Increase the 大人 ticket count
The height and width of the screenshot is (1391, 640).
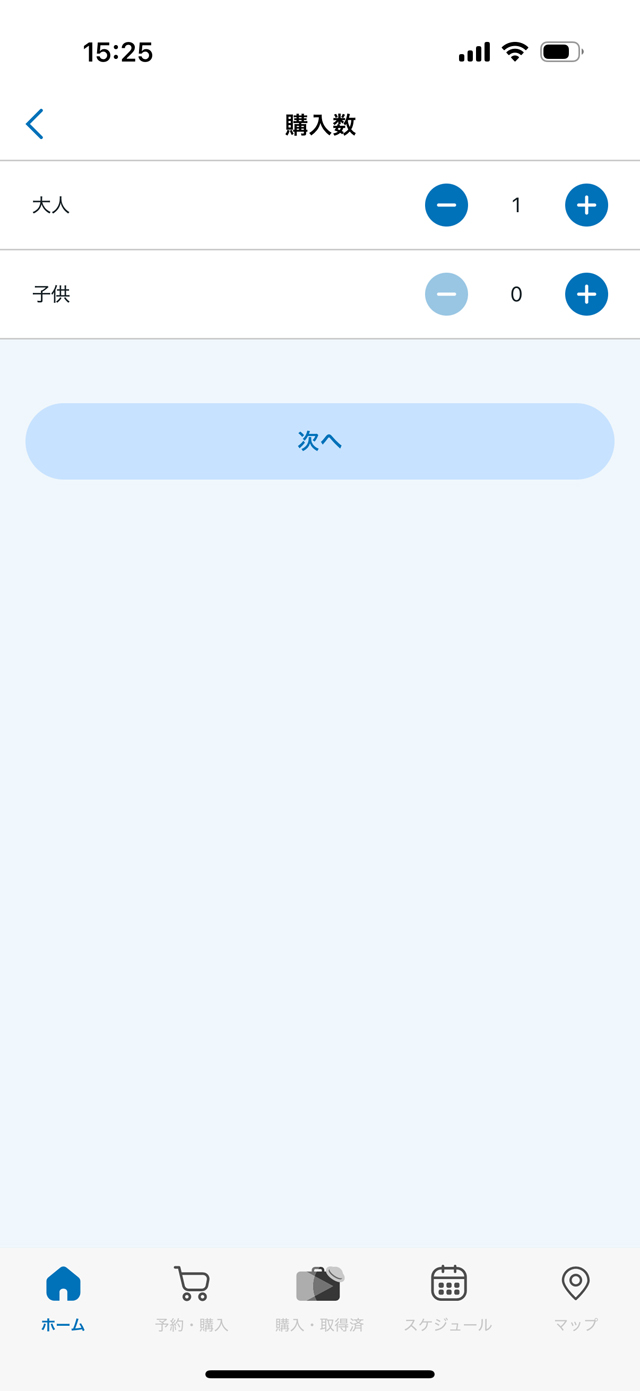587,205
